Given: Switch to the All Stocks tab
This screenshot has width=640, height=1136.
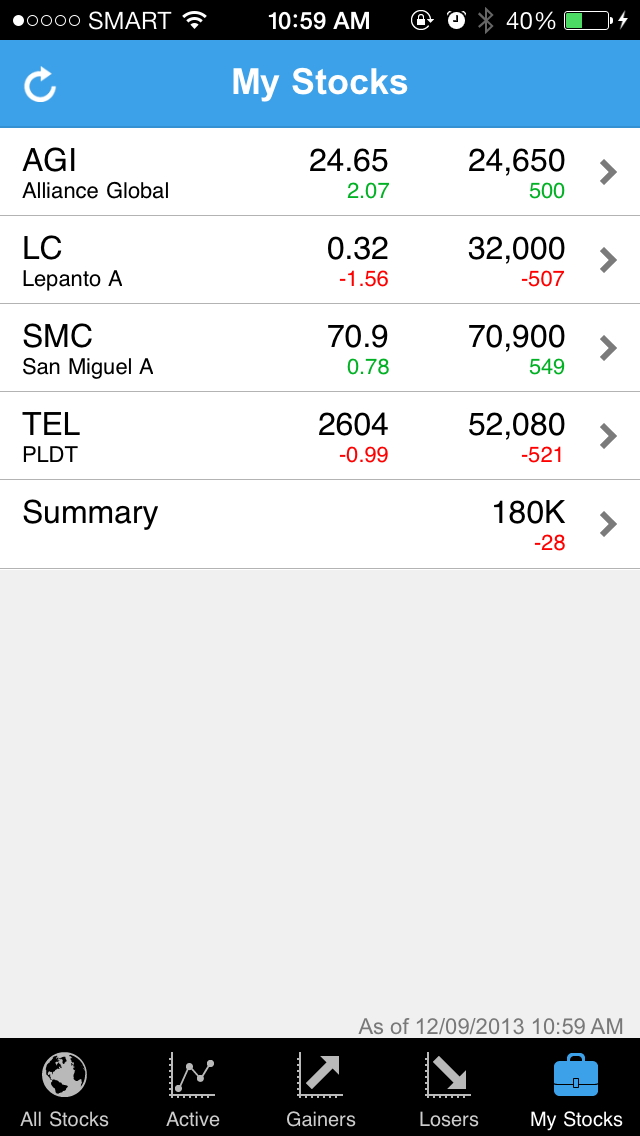Looking at the screenshot, I should tap(65, 1087).
